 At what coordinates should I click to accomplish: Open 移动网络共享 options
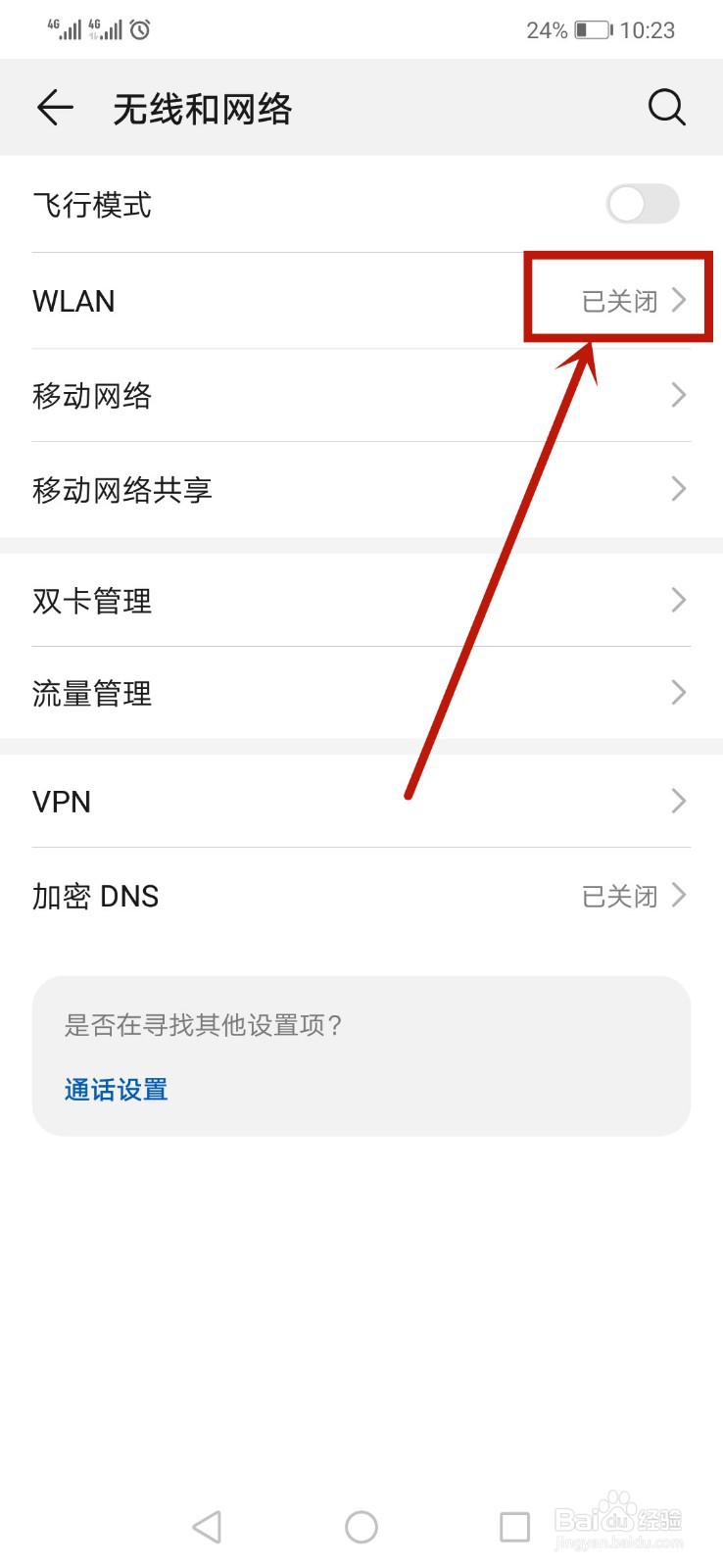click(361, 488)
